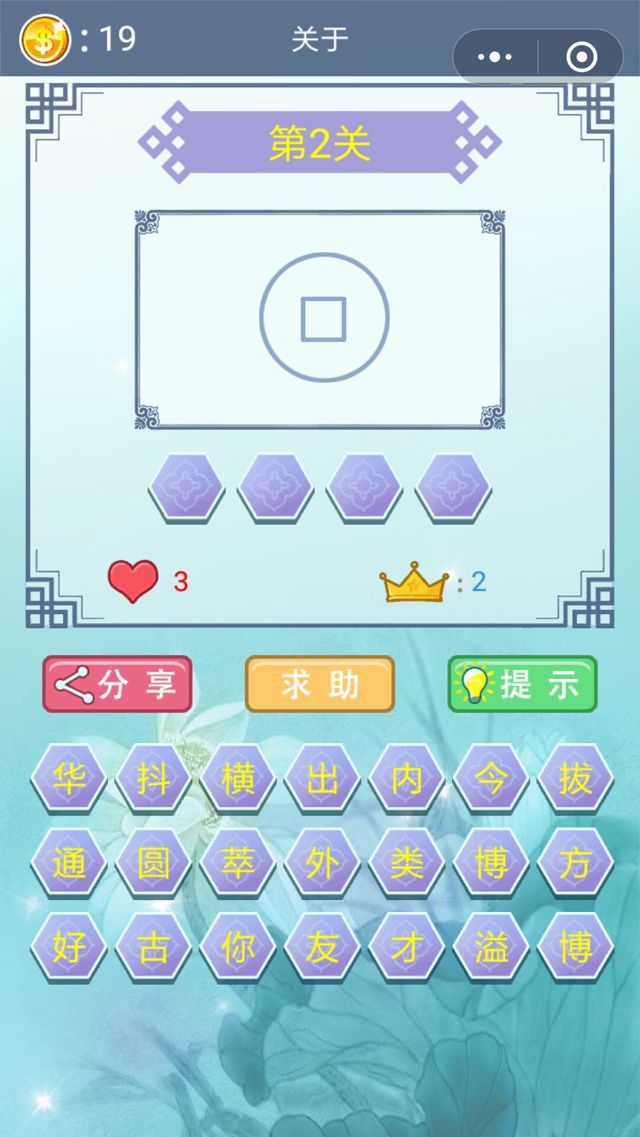Viewport: 640px width, 1137px height.
Task: Choose the 才 character tile
Action: pos(406,946)
